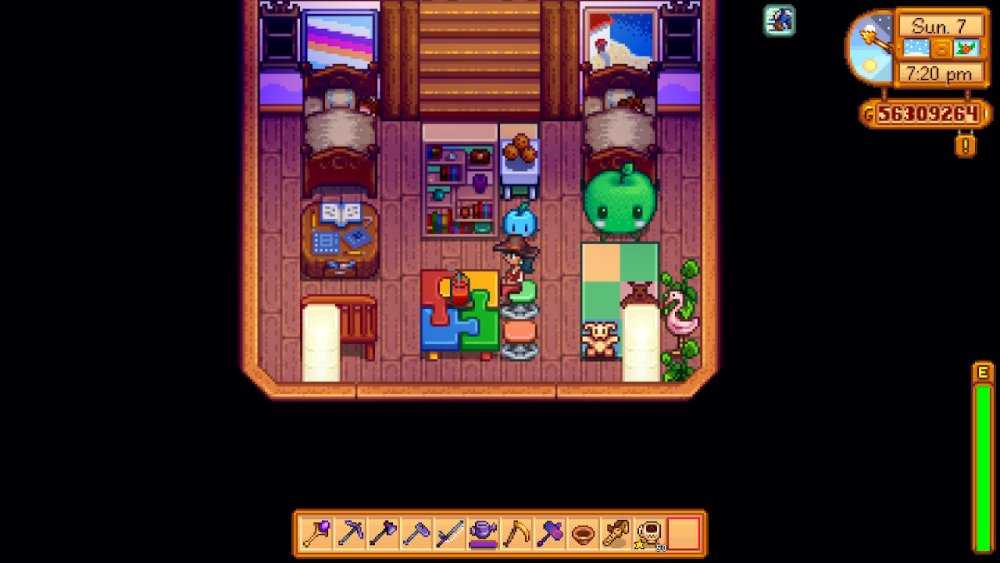The width and height of the screenshot is (1000, 563).
Task: Select the copper pan in the toolbar
Action: [x=583, y=533]
